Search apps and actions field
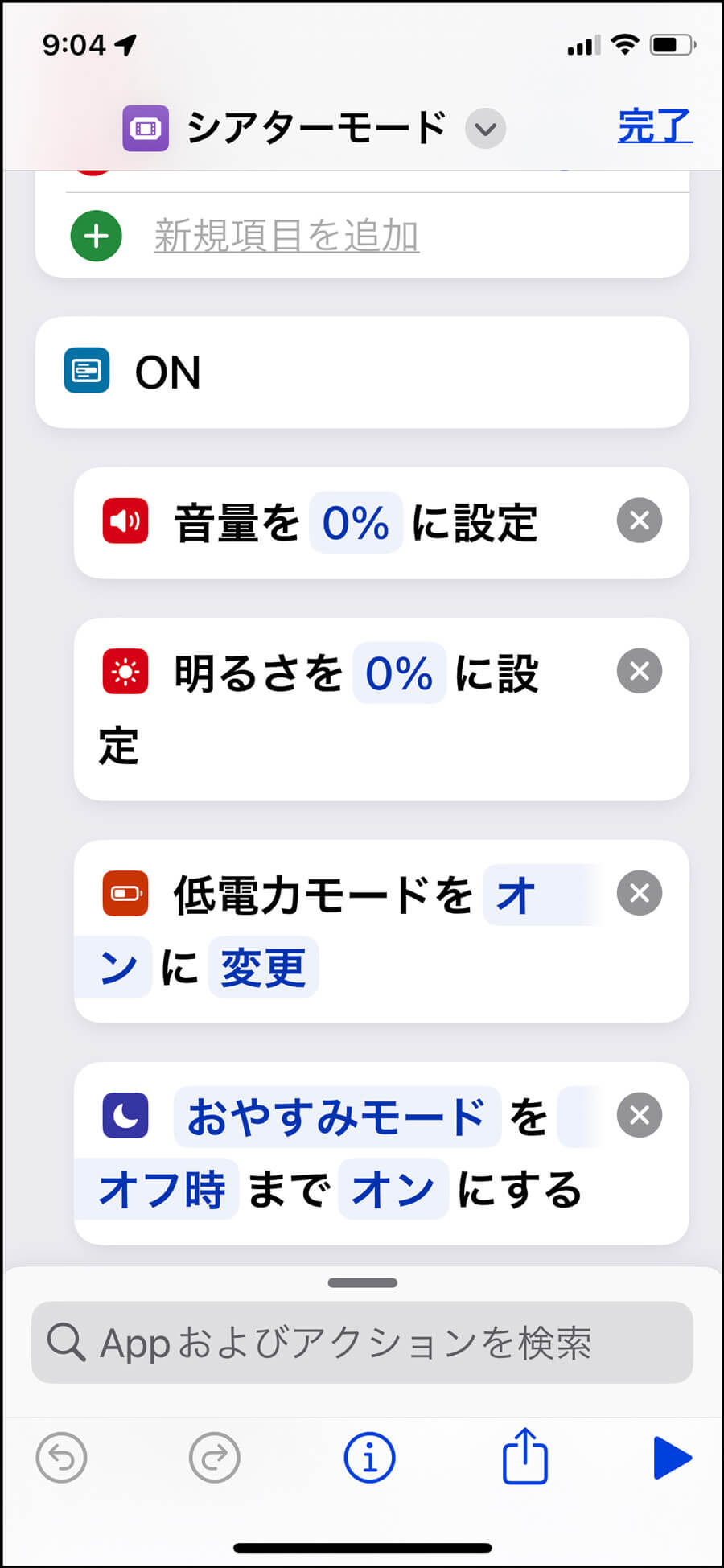 [x=362, y=1343]
